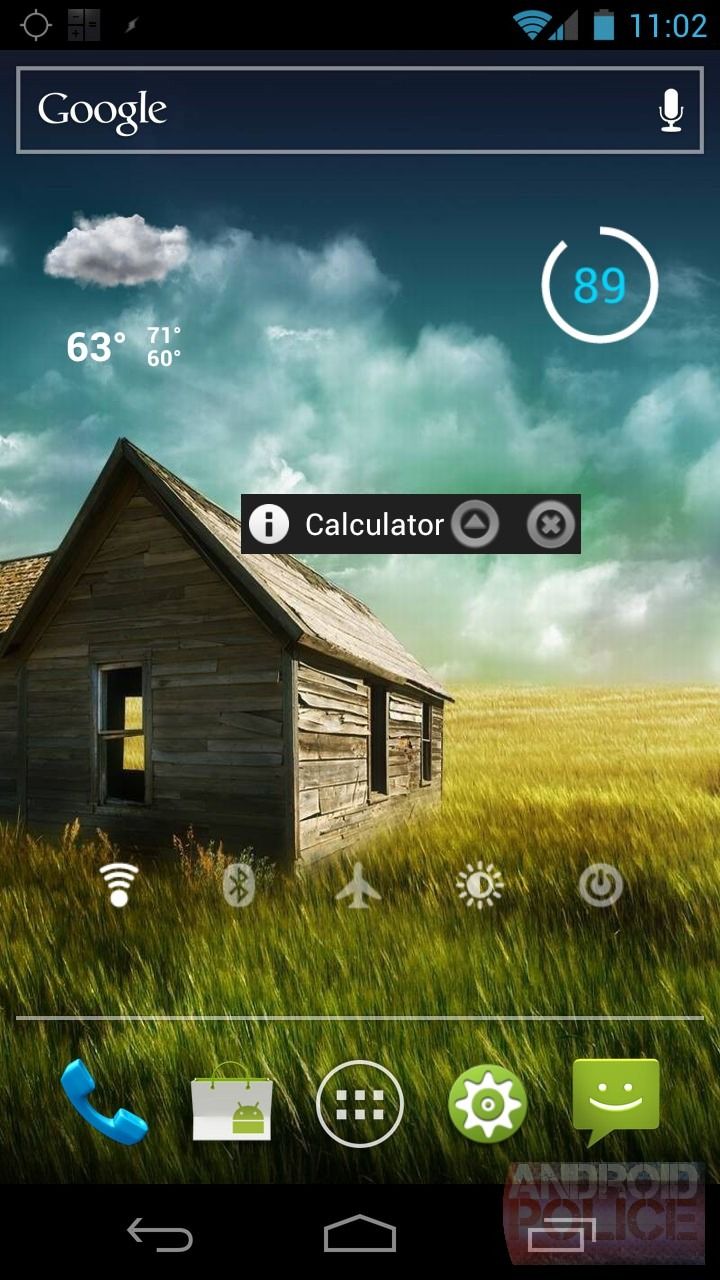
Task: Tap the up arrow on the Calculator popup
Action: pyautogui.click(x=477, y=524)
